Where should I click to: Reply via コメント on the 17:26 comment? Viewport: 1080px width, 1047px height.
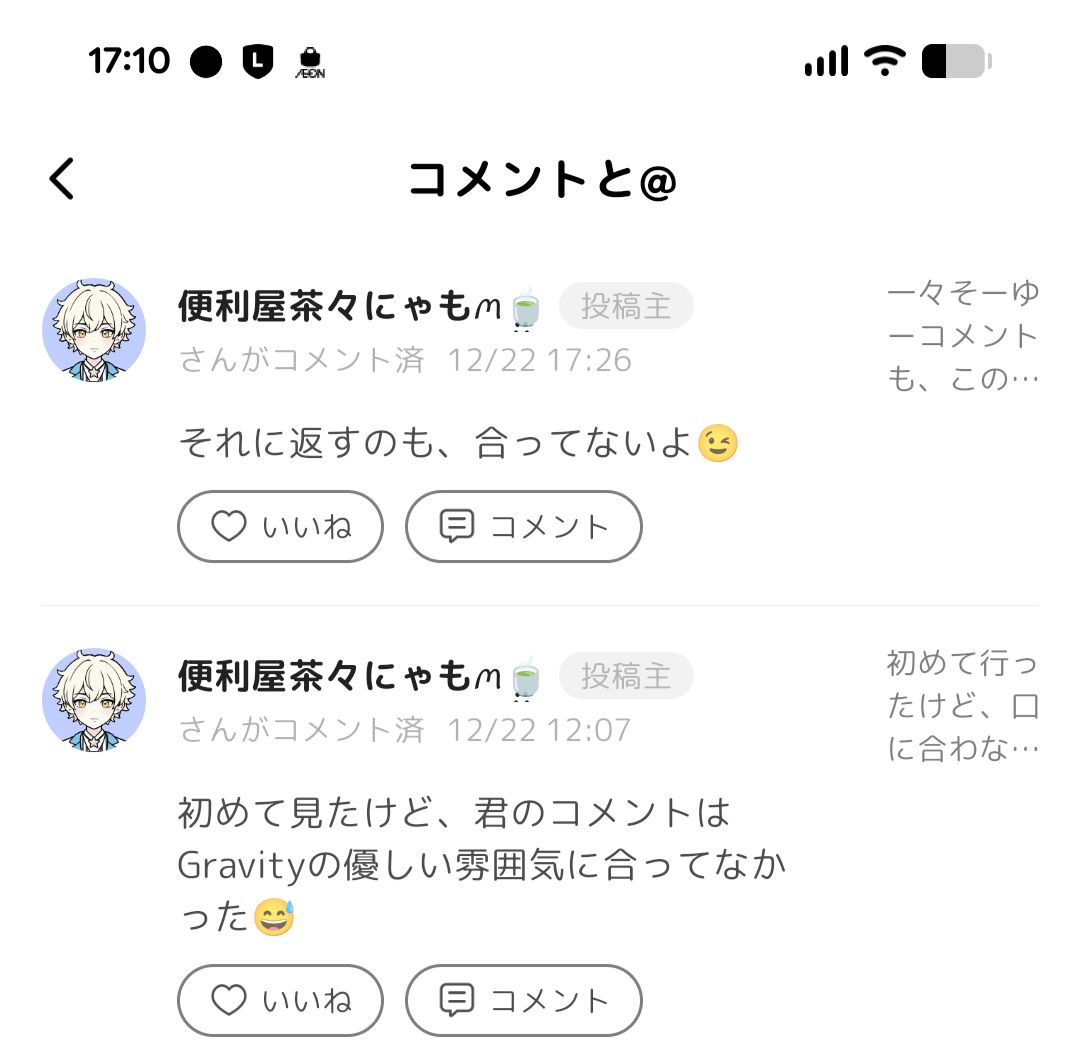pos(523,526)
